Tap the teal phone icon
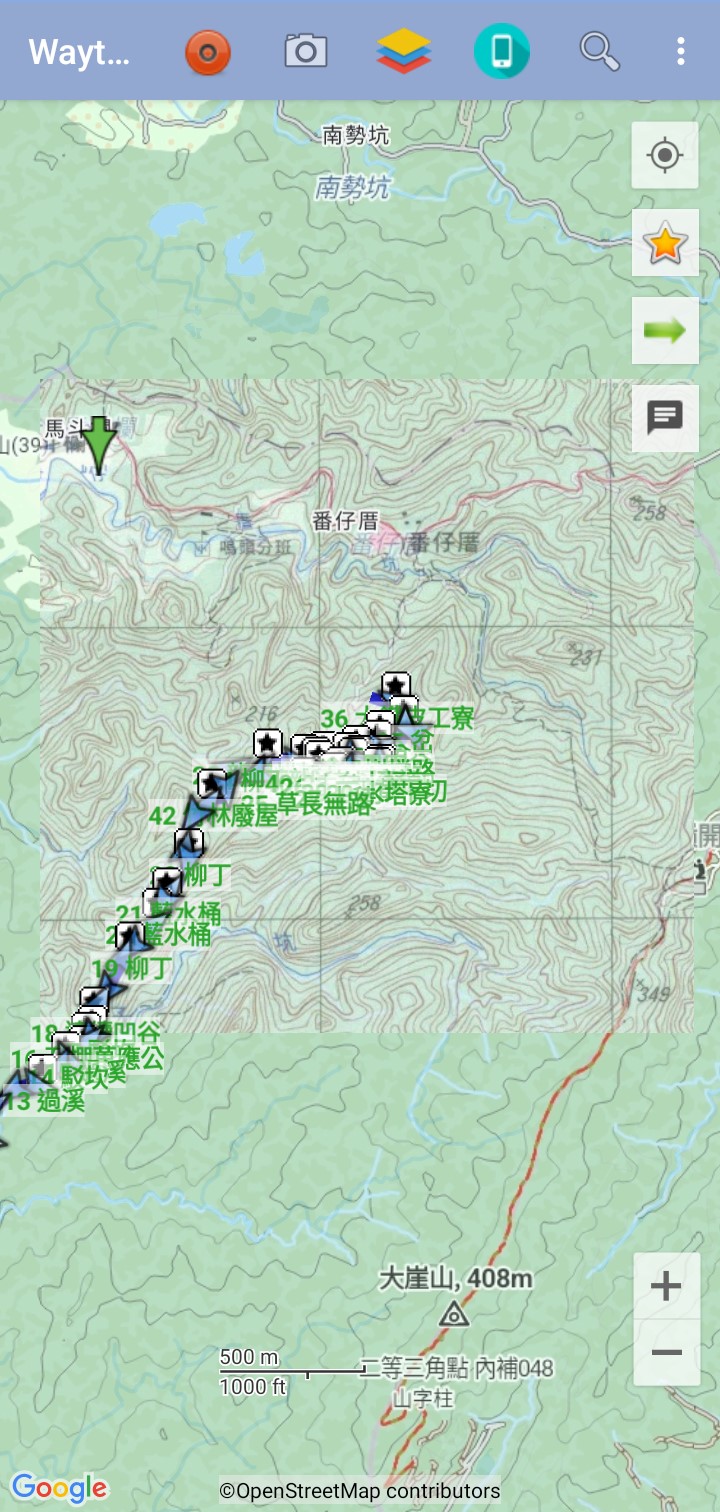This screenshot has height=1512, width=720. click(502, 51)
